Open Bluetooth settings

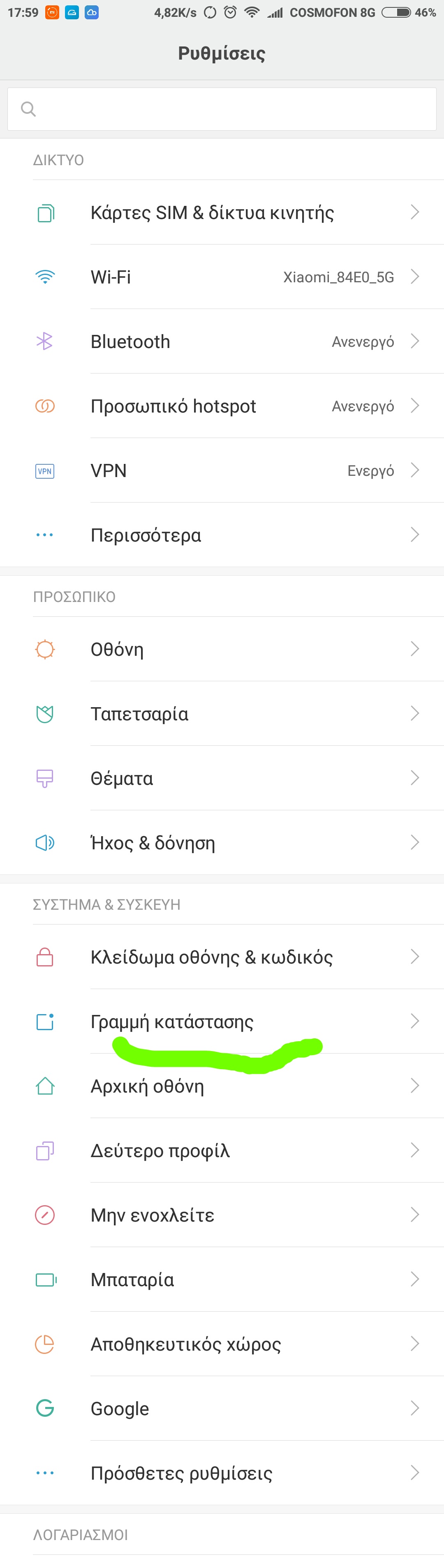[x=222, y=341]
